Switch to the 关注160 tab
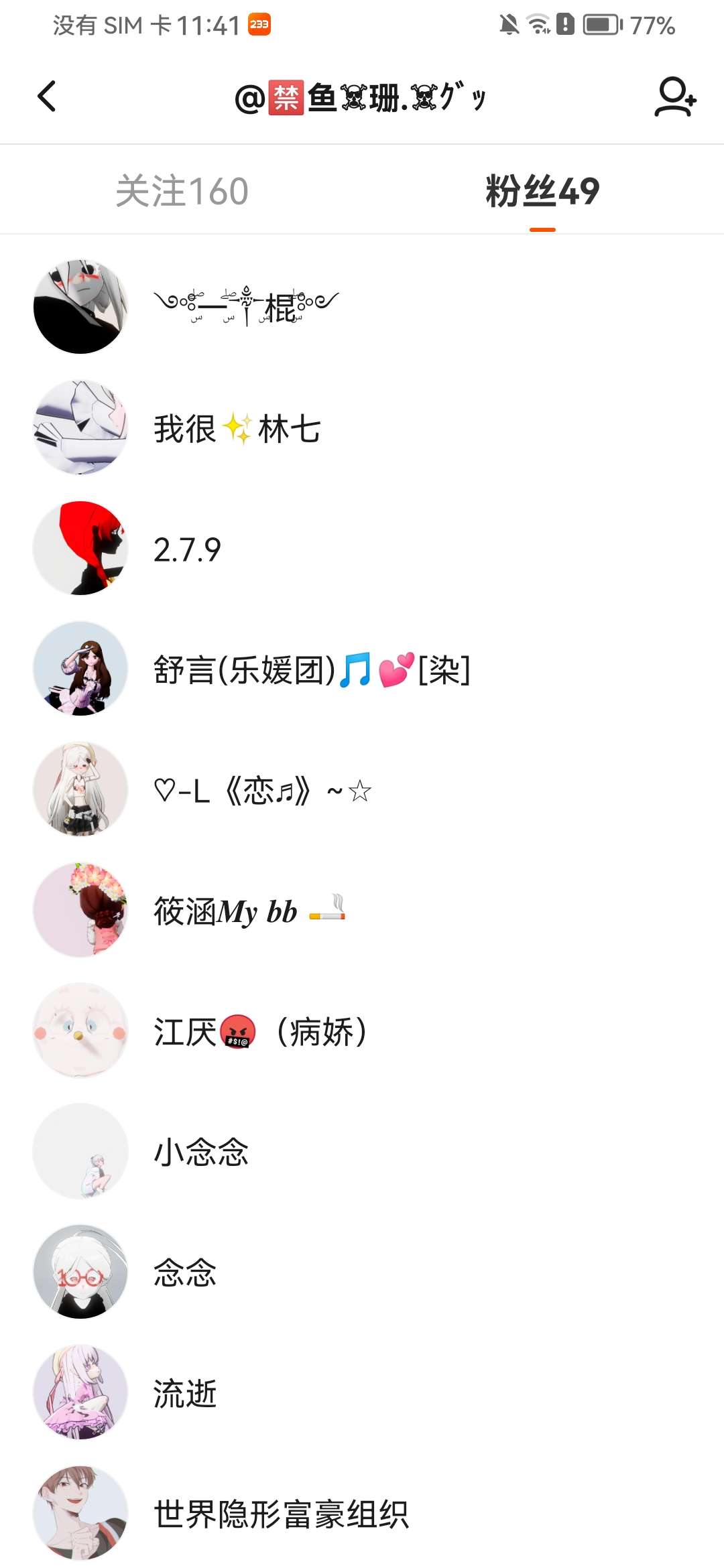 coord(182,191)
